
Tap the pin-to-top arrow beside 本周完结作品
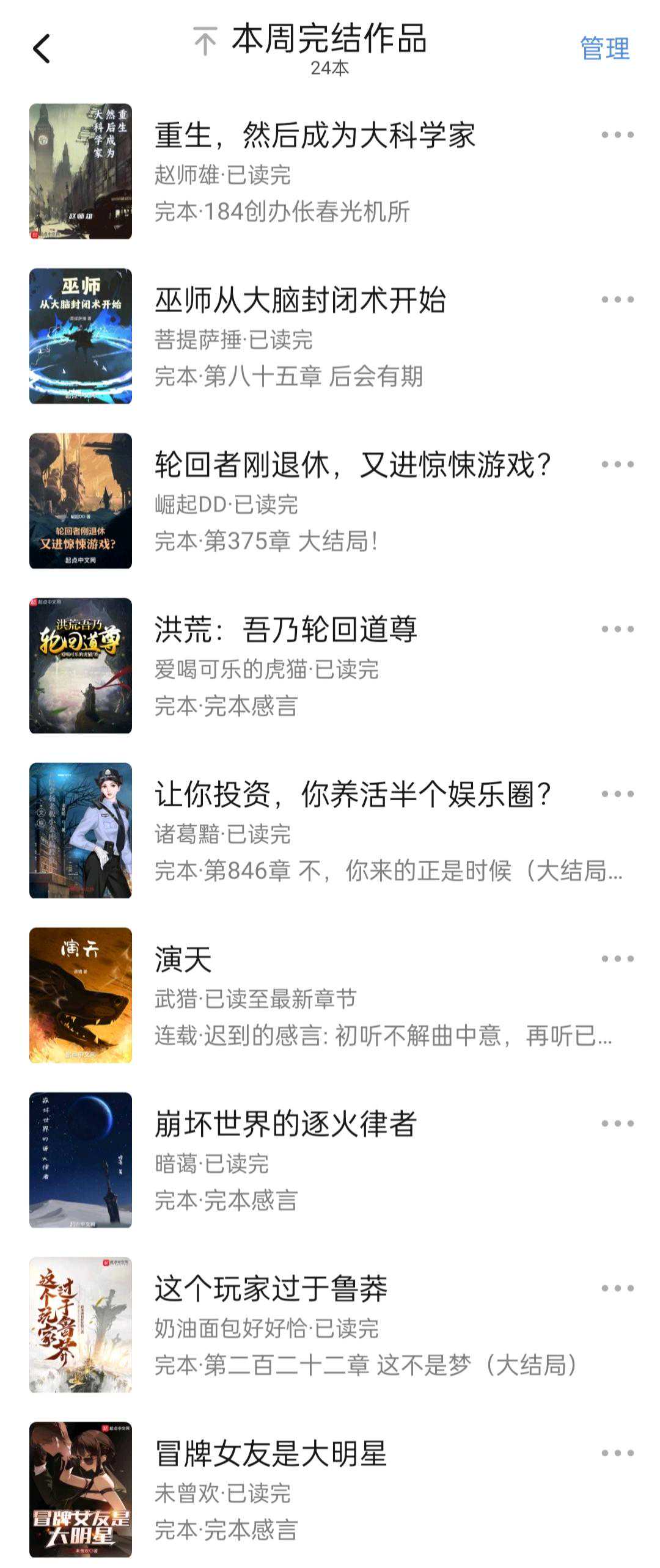click(205, 42)
